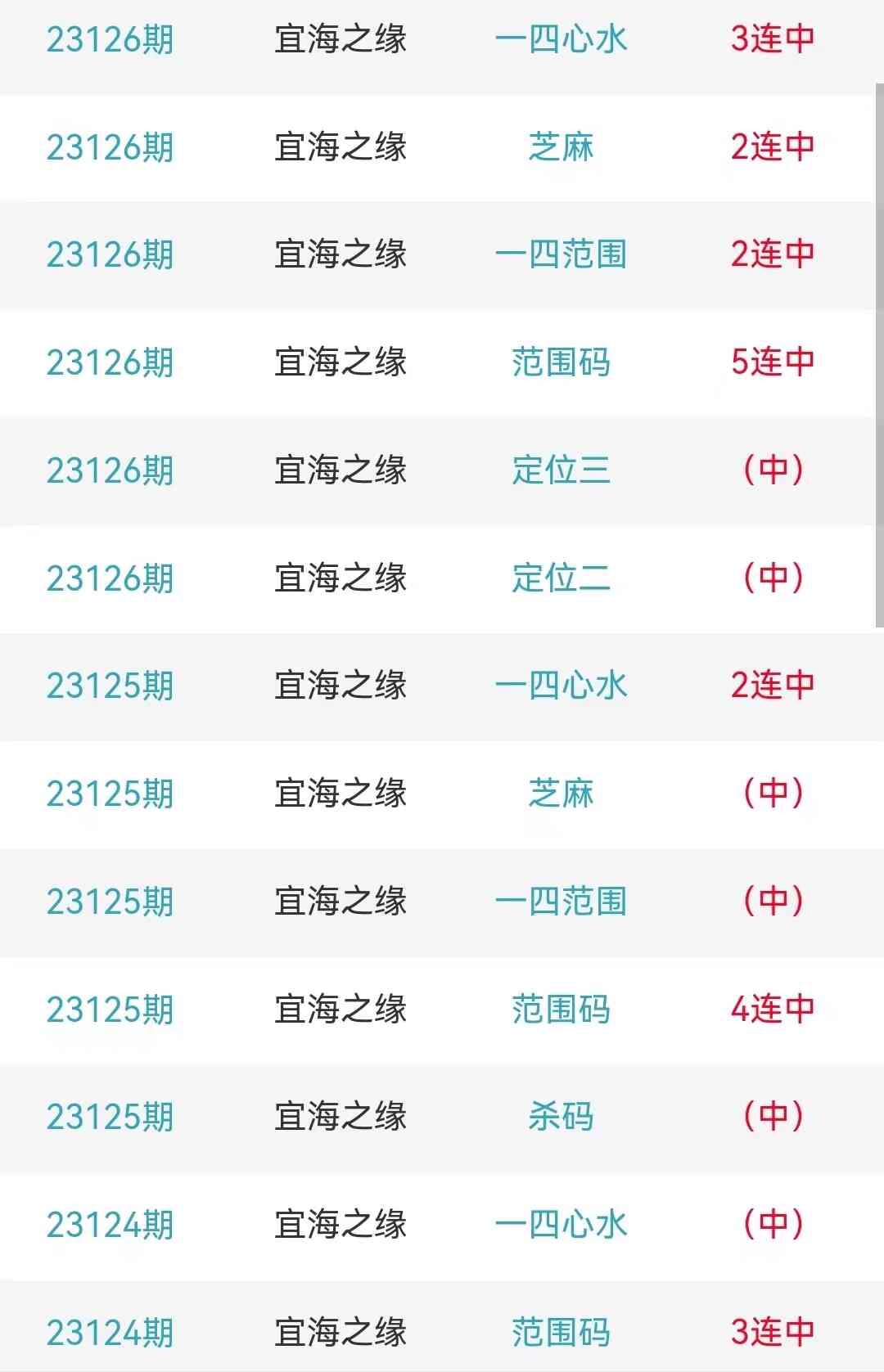Viewport: 884px width, 1372px height.
Task: Select the 23126期 一四范围 row
Action: point(561,254)
